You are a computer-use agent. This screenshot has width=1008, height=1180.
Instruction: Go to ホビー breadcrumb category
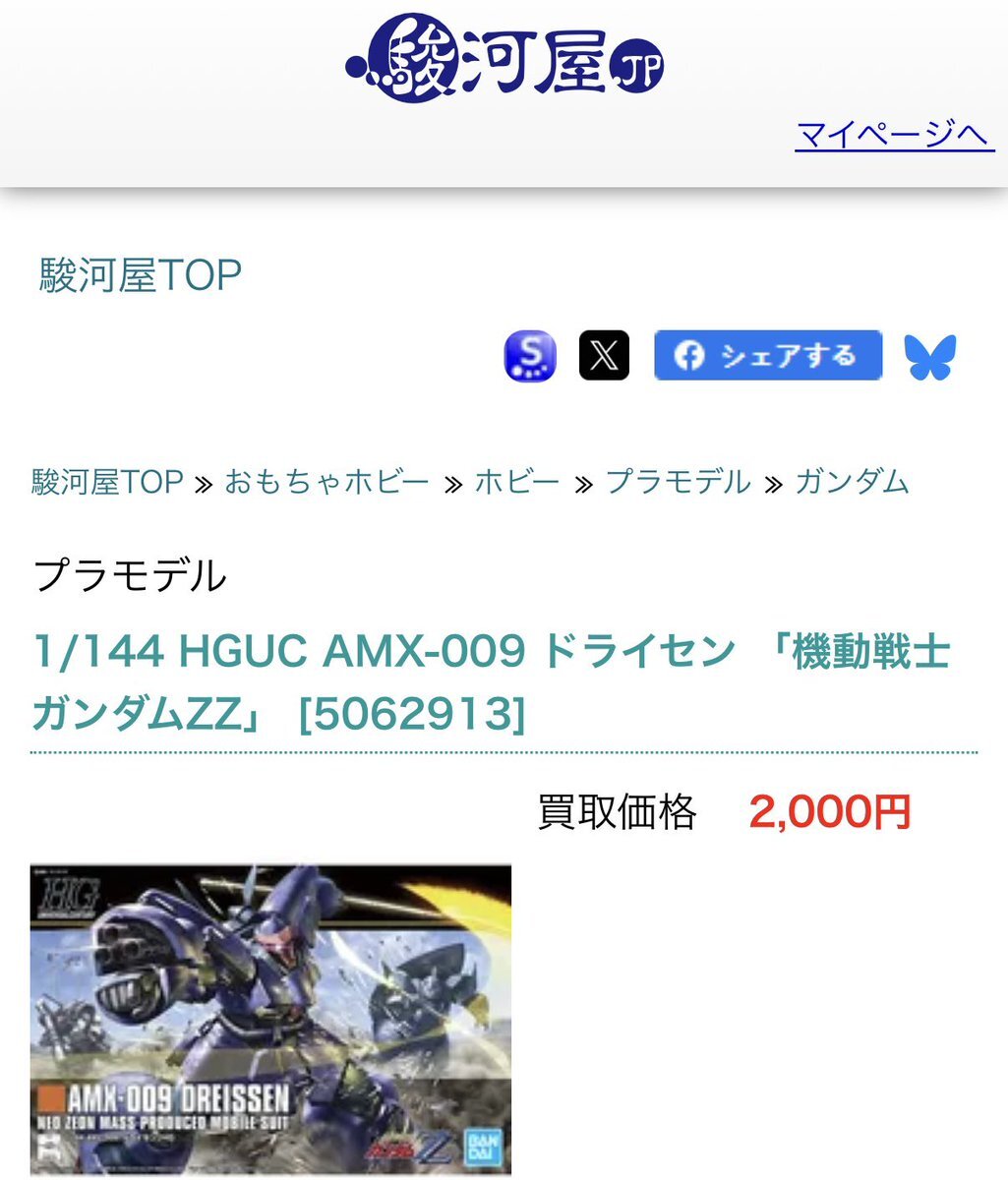pos(517,482)
